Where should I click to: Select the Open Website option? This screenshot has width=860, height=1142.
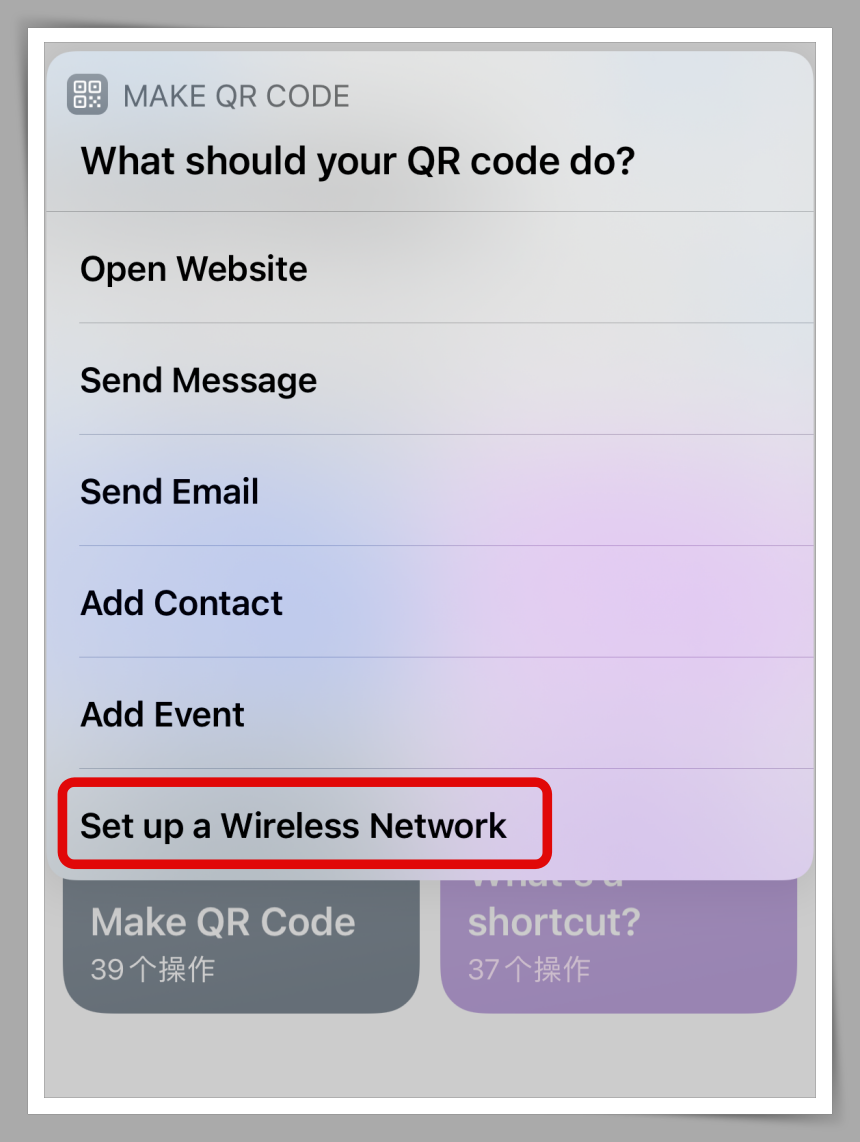194,269
